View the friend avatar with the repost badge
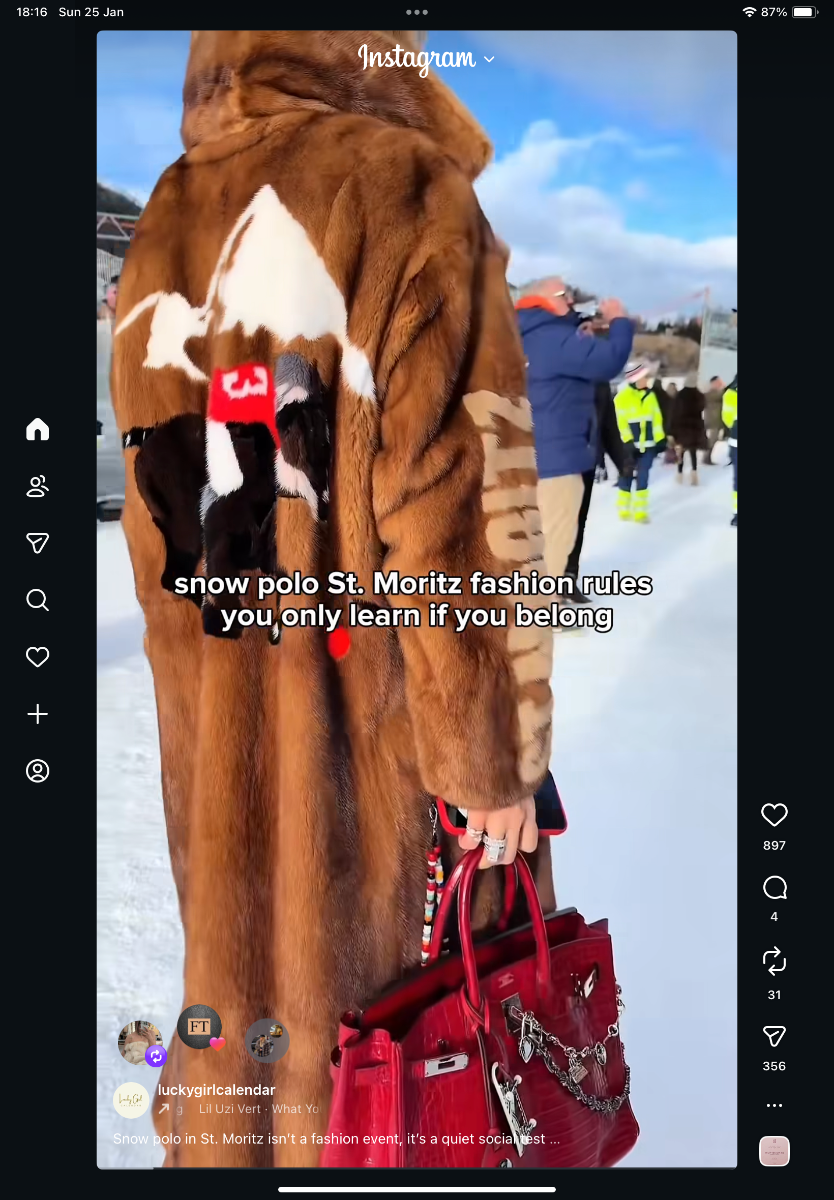The image size is (834, 1200). point(140,1042)
